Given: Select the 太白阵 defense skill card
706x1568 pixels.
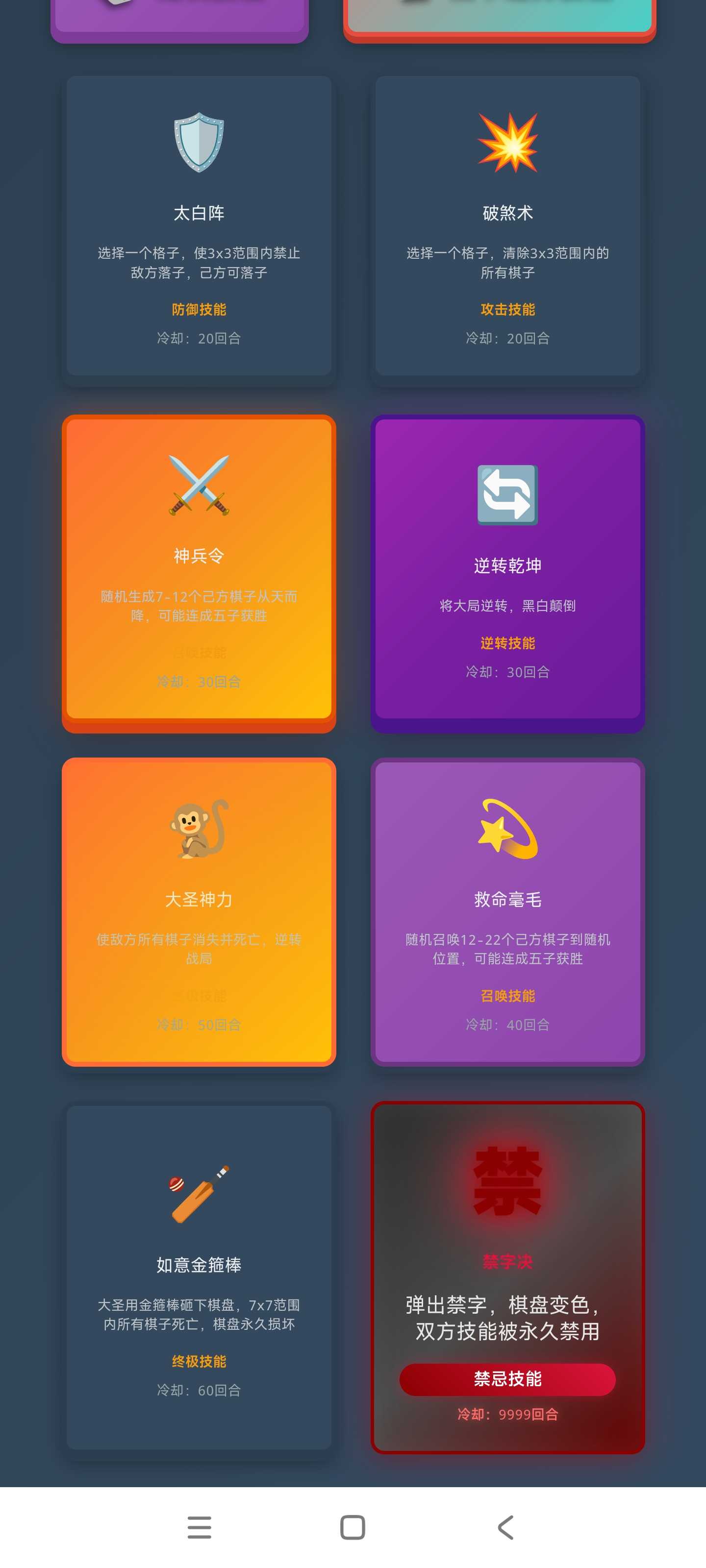Looking at the screenshot, I should click(199, 225).
